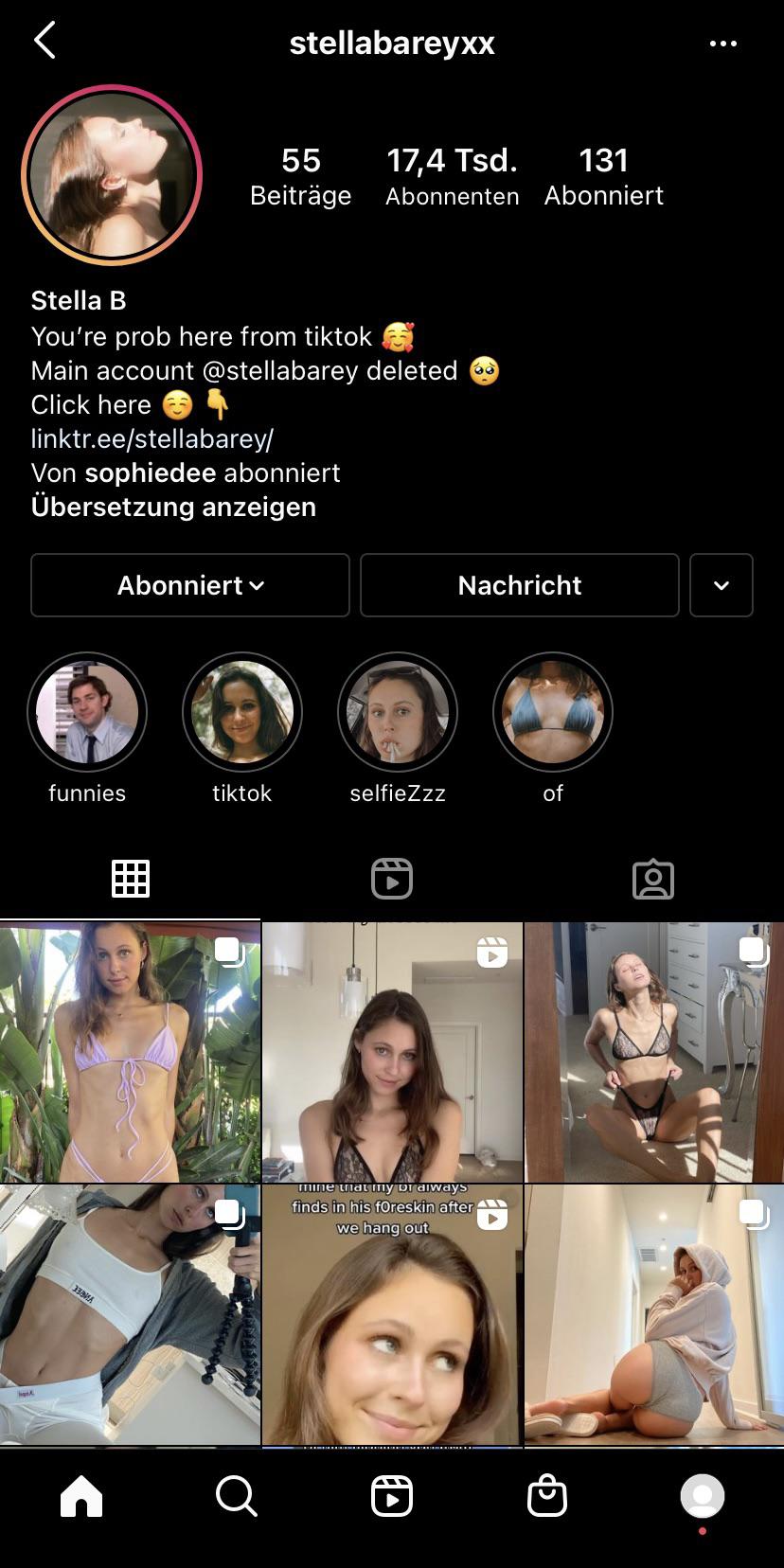View the 'tiktok' story highlight
Image resolution: width=784 pixels, height=1568 pixels.
(242, 712)
